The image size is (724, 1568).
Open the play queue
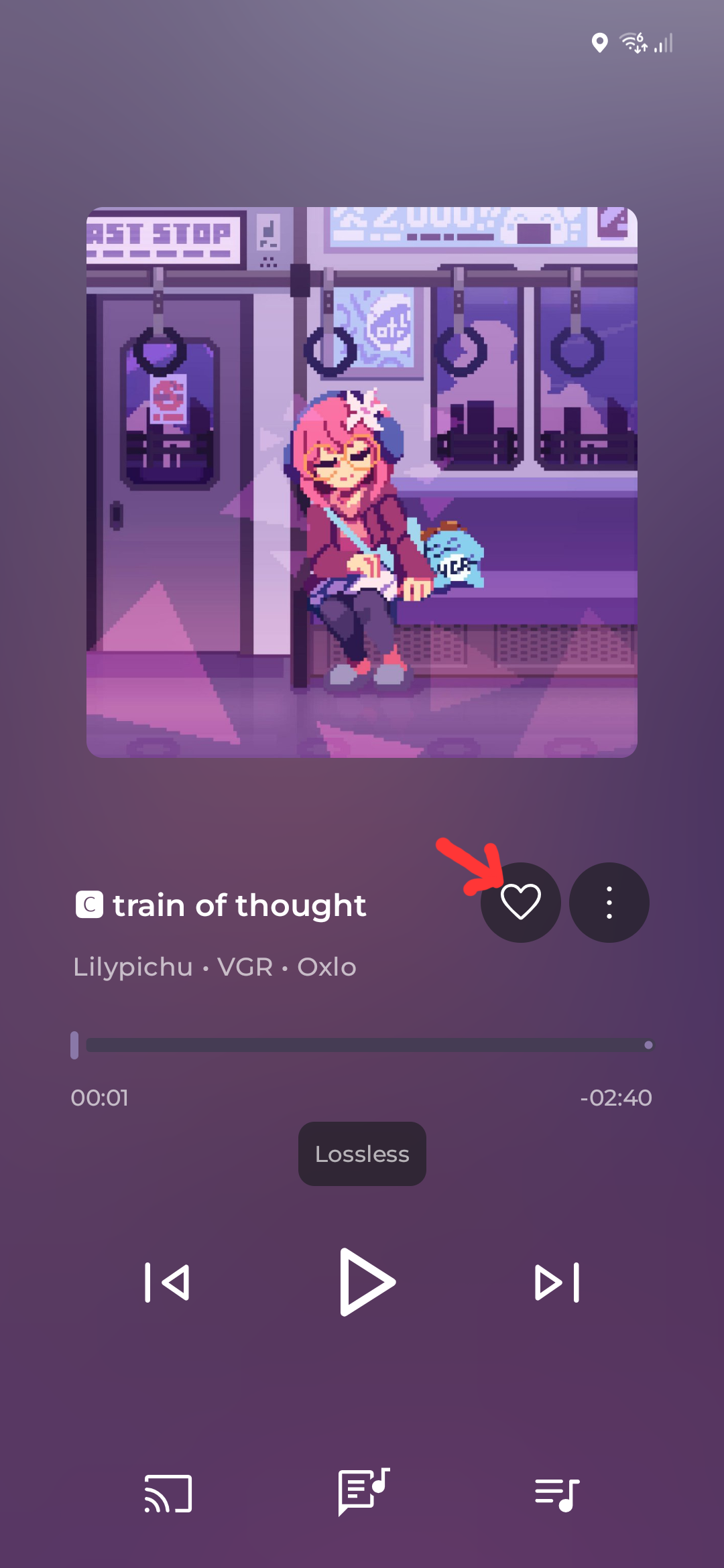click(x=557, y=1493)
